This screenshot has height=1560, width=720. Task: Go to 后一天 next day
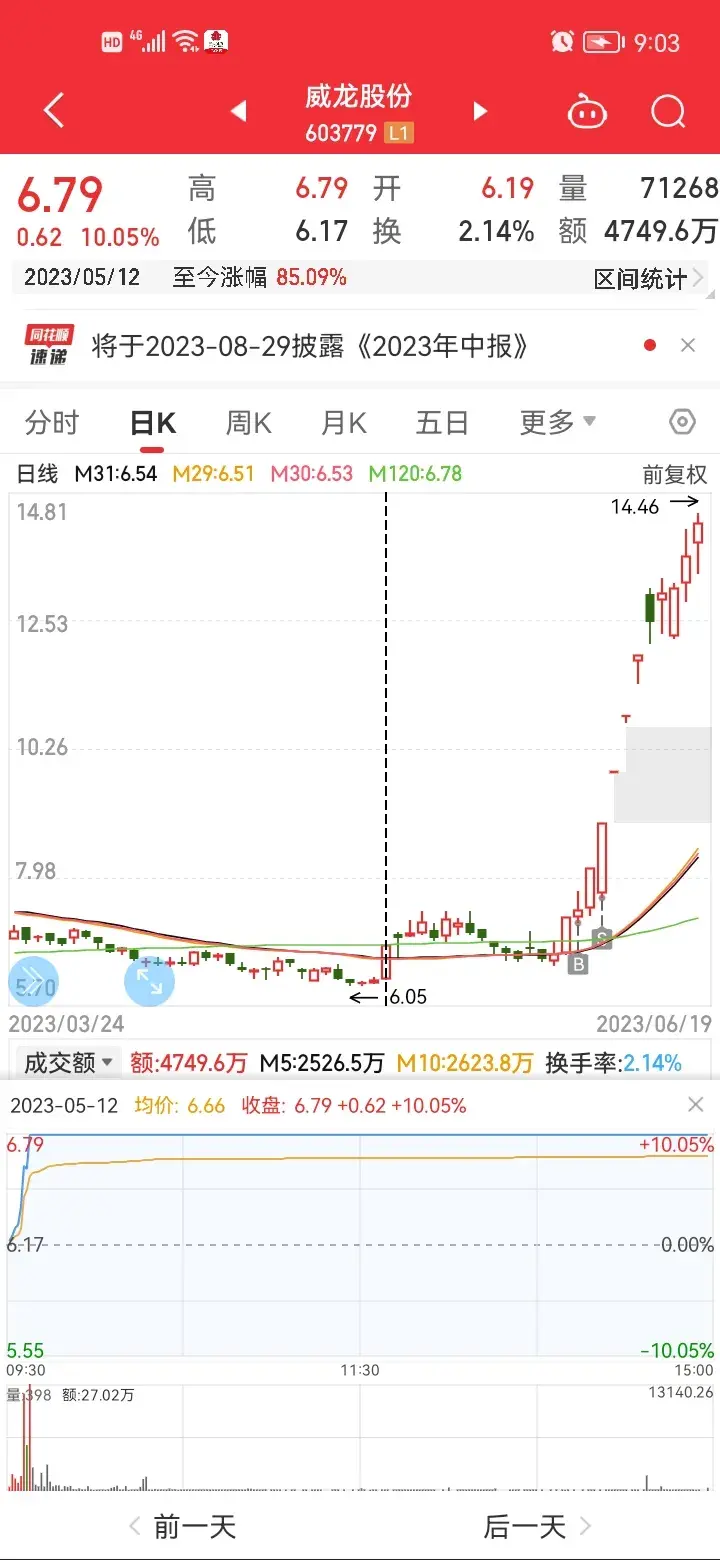coord(538,1527)
